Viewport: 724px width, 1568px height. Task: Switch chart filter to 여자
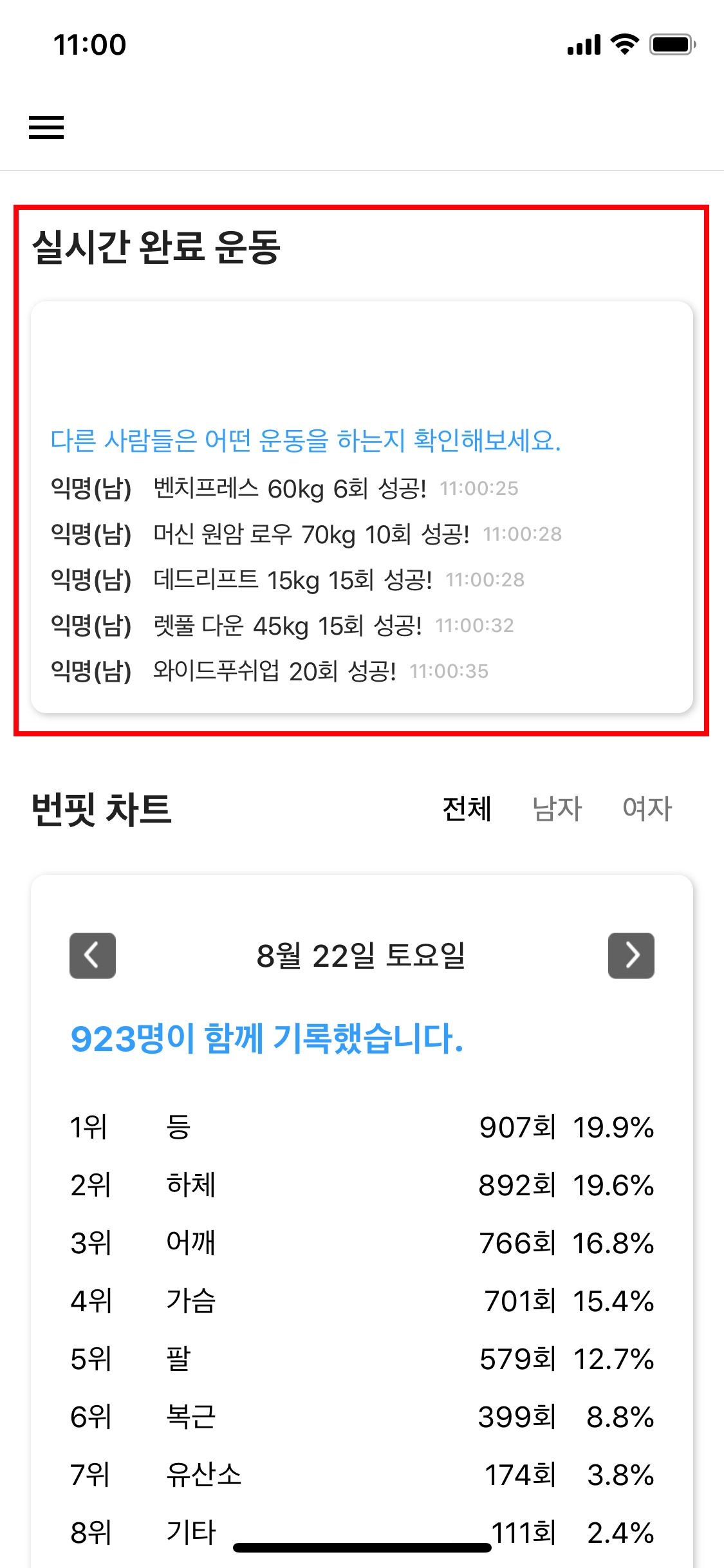point(647,808)
